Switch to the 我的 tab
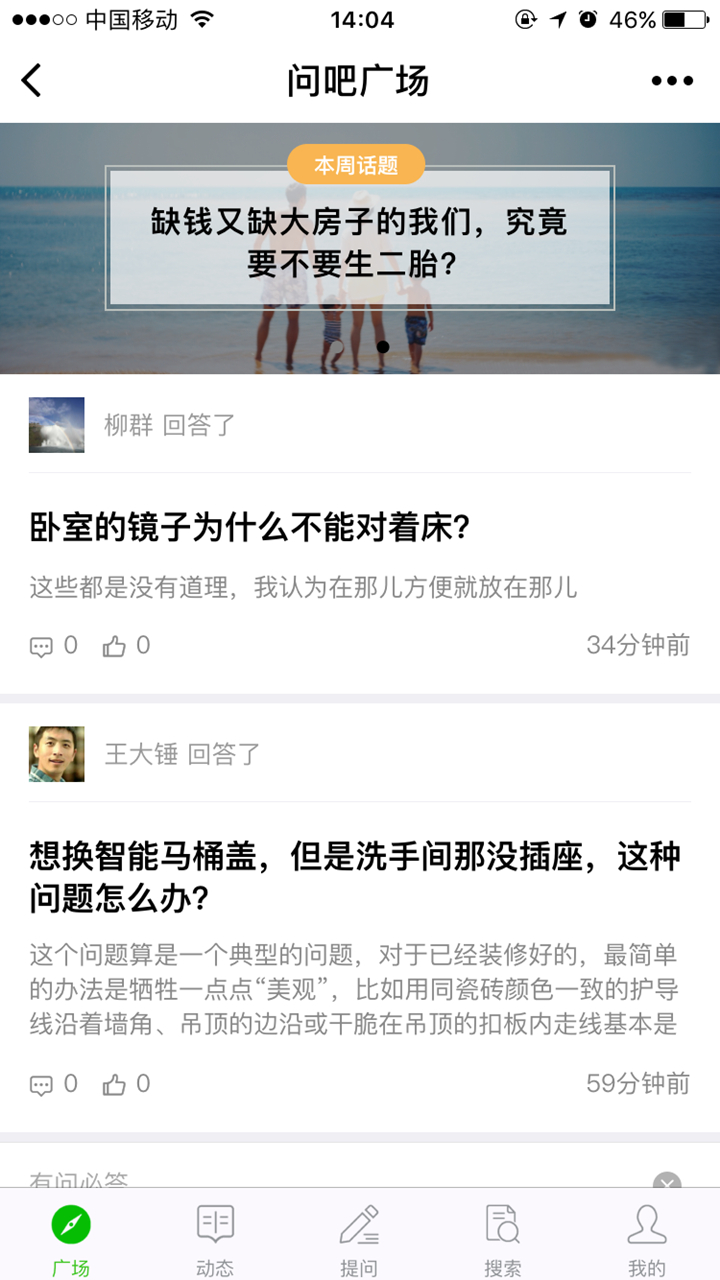Viewport: 720px width, 1280px height. pyautogui.click(x=647, y=1240)
